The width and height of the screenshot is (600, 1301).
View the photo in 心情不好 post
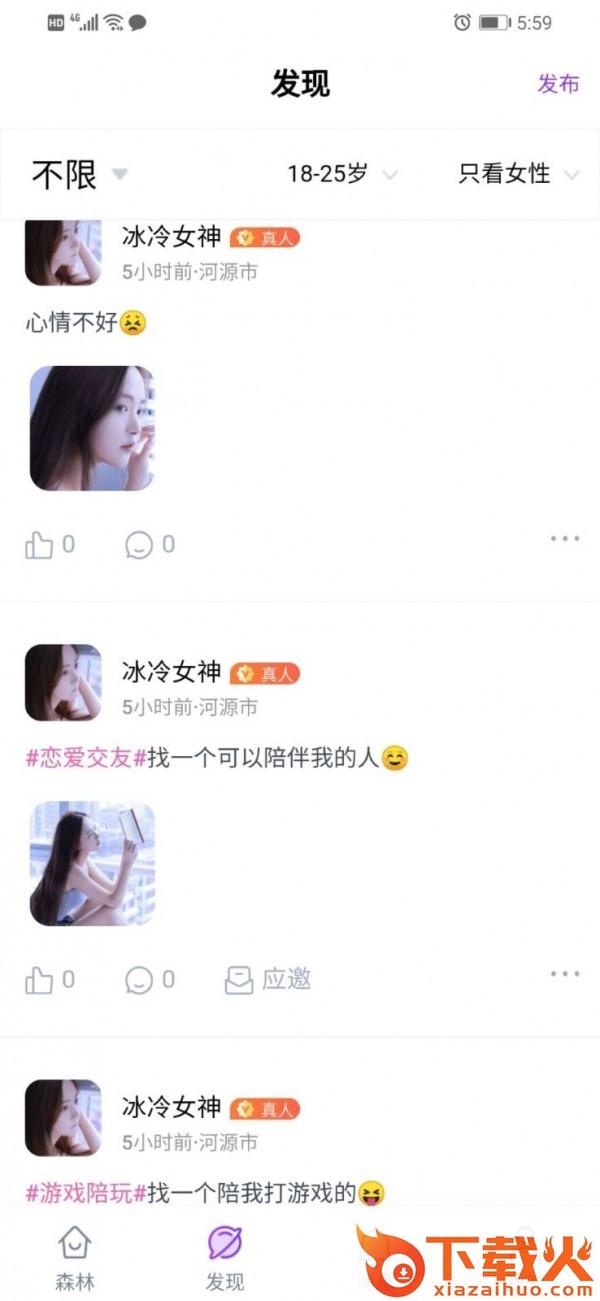[x=92, y=428]
